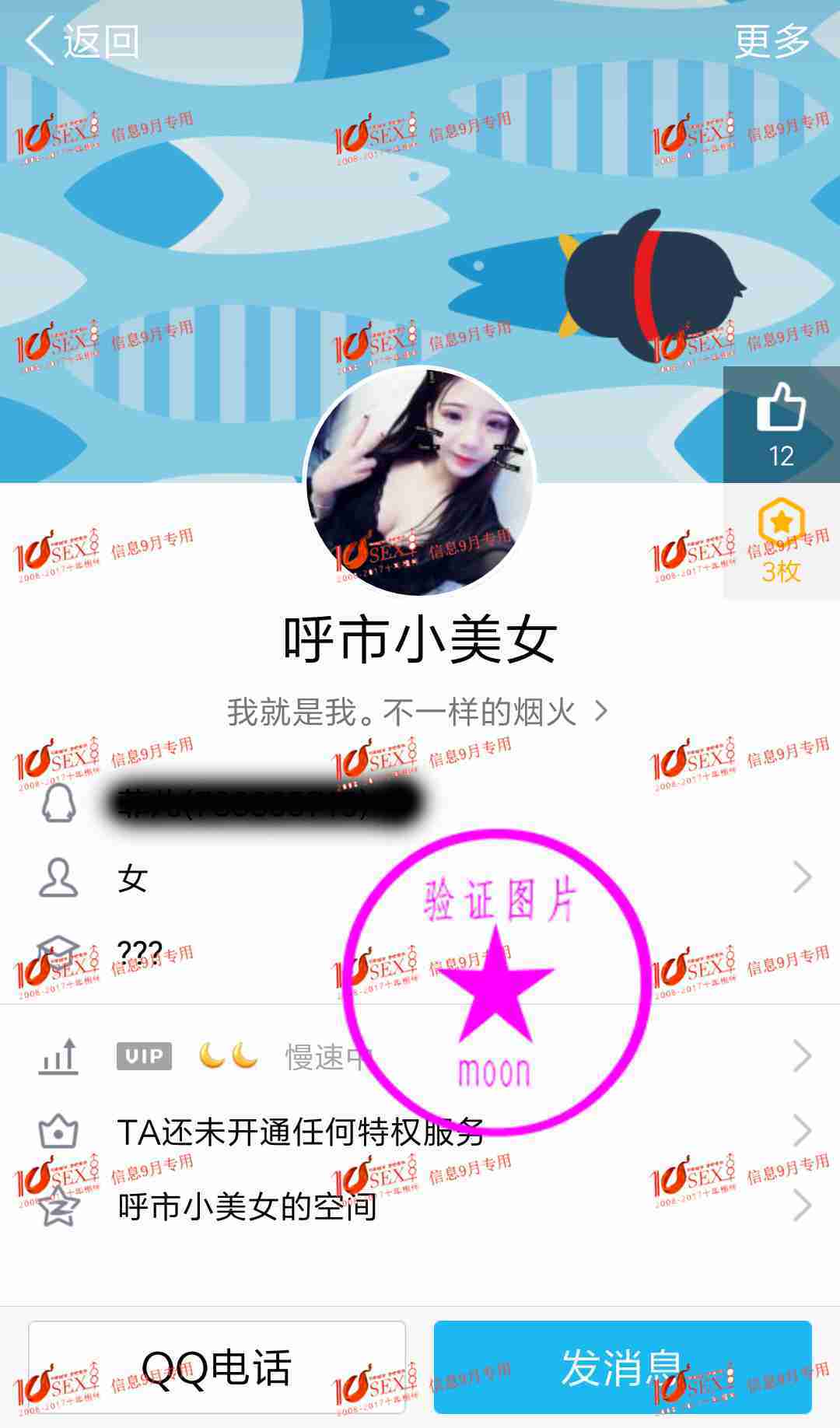Viewport: 840px width, 1428px height.
Task: Open the signature 我就是我。不一样的烟火
Action: pyautogui.click(x=417, y=712)
